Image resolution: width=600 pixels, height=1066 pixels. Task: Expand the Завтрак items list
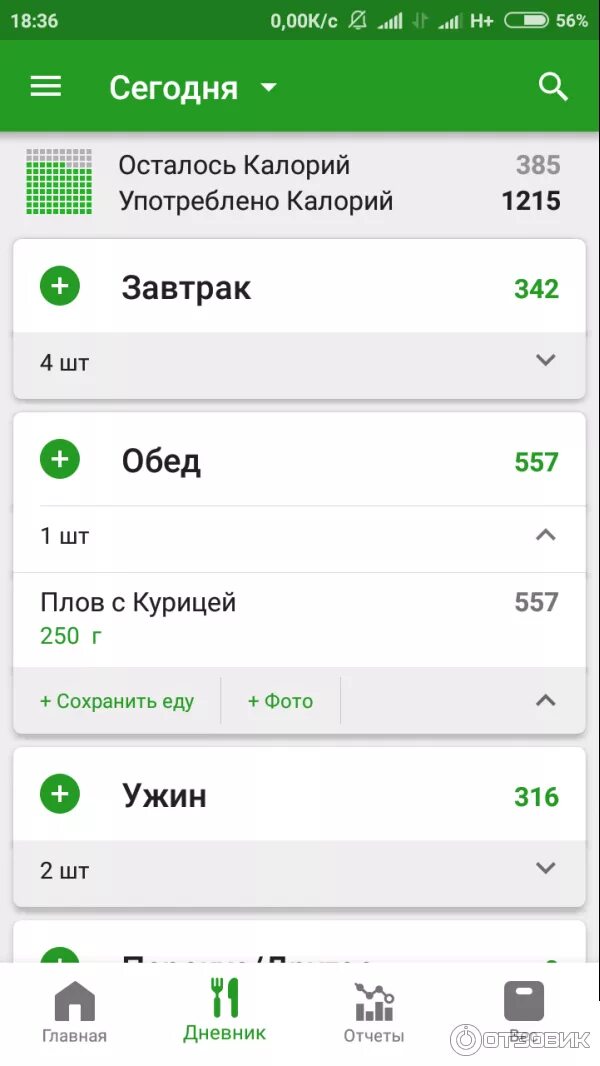click(545, 361)
